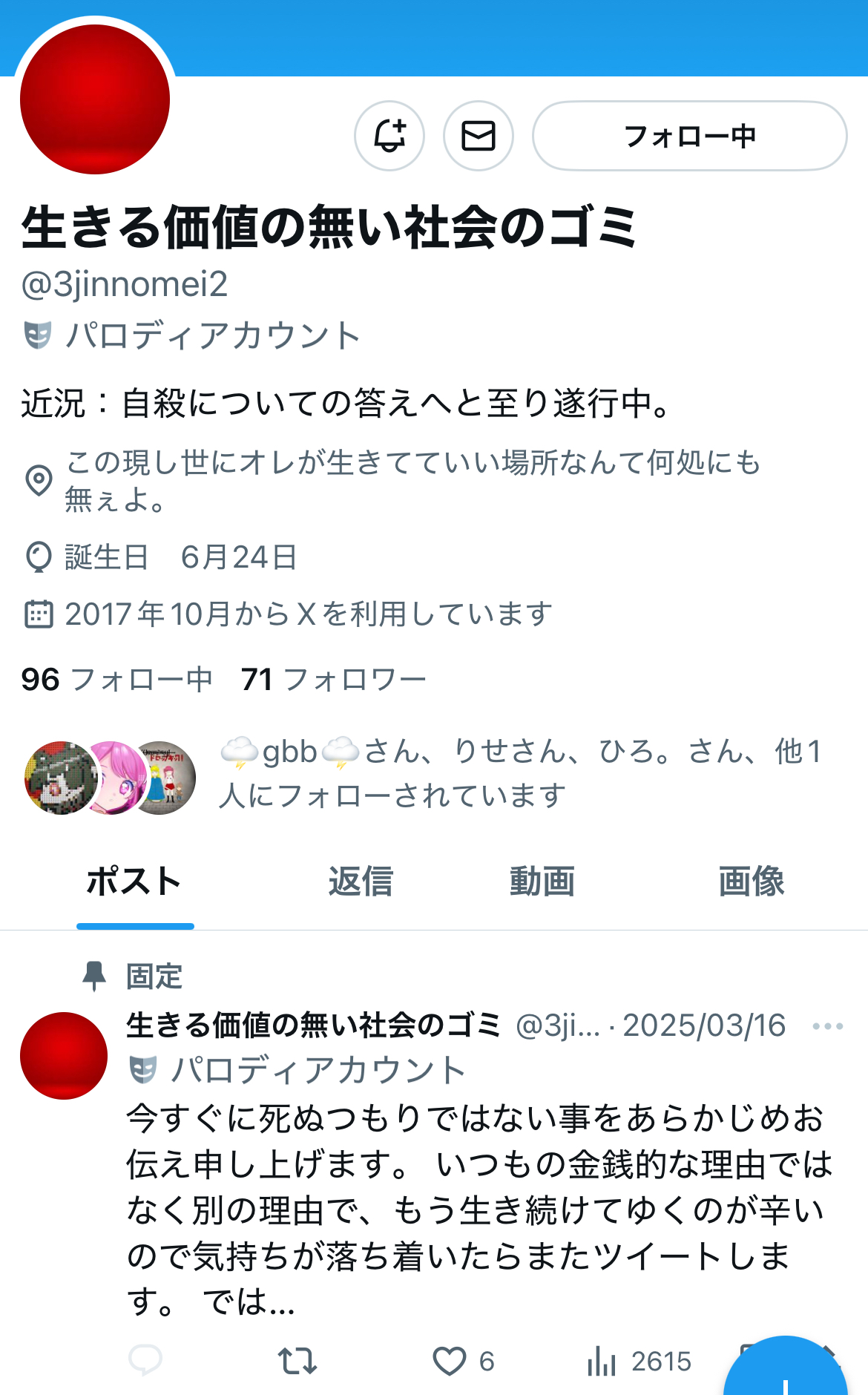Tap the フォロー中 button

(x=690, y=136)
